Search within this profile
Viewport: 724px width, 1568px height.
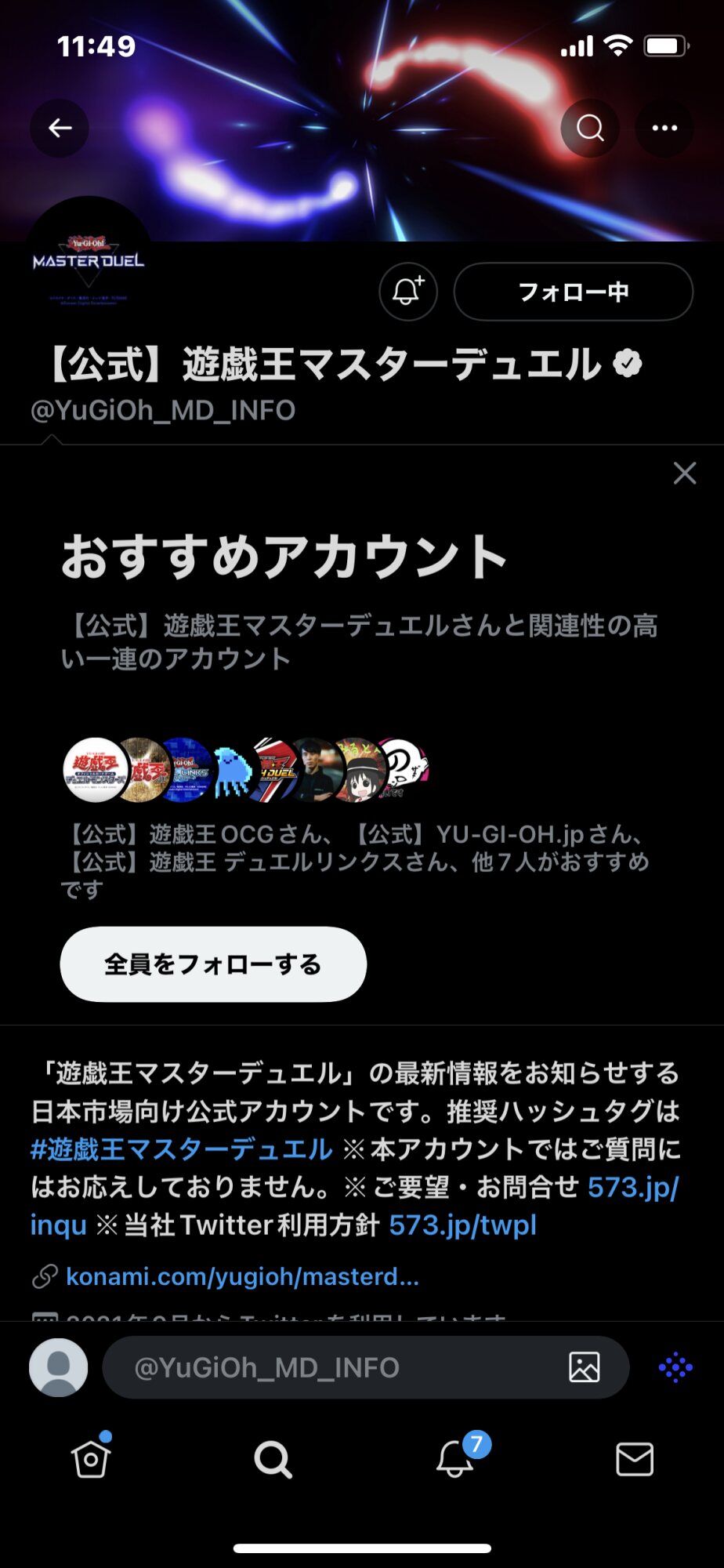(590, 128)
